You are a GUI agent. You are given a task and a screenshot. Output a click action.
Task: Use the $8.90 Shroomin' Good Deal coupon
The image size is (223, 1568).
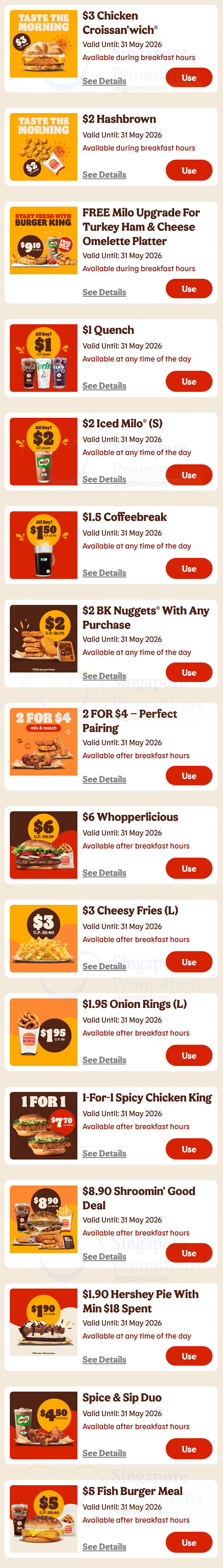(189, 1253)
